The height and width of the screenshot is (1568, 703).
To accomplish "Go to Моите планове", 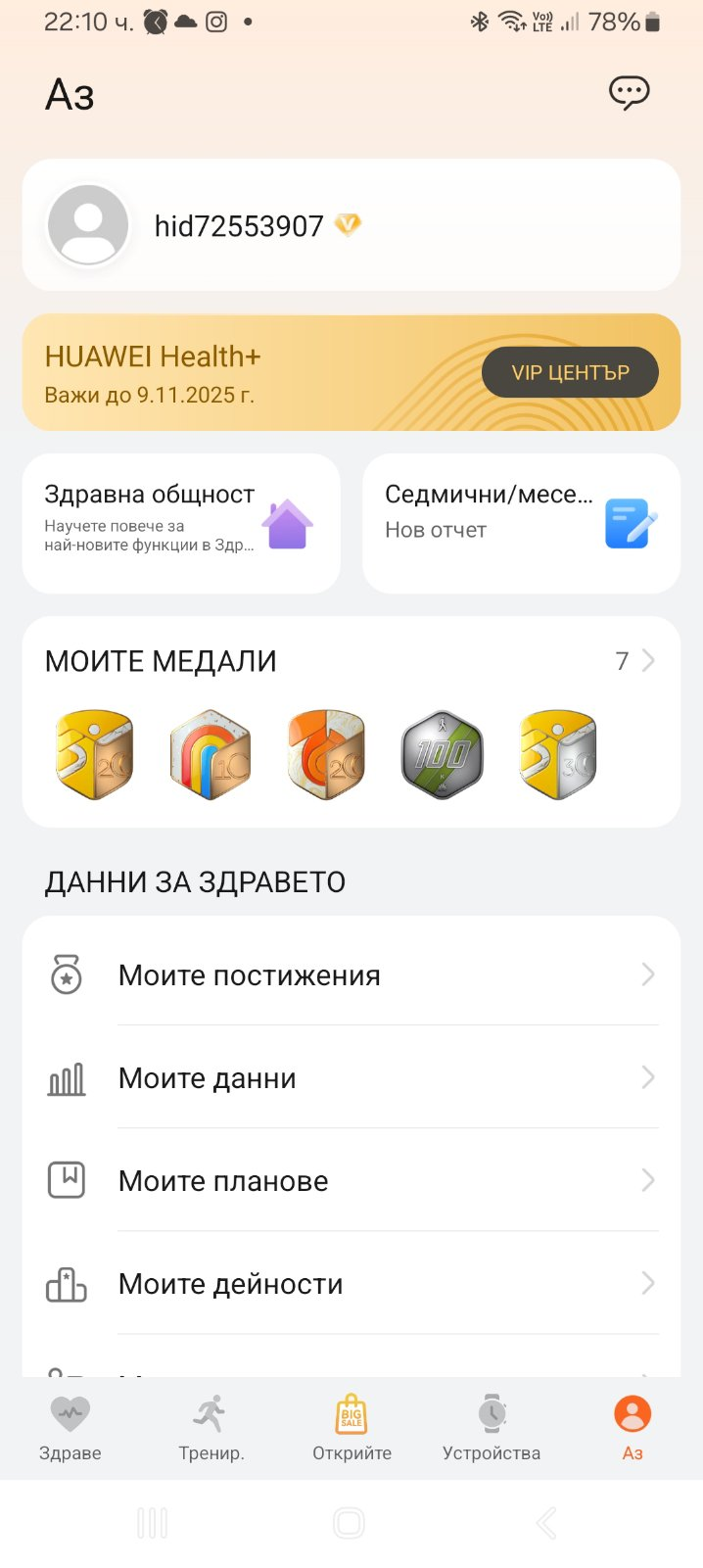I will tap(351, 1181).
